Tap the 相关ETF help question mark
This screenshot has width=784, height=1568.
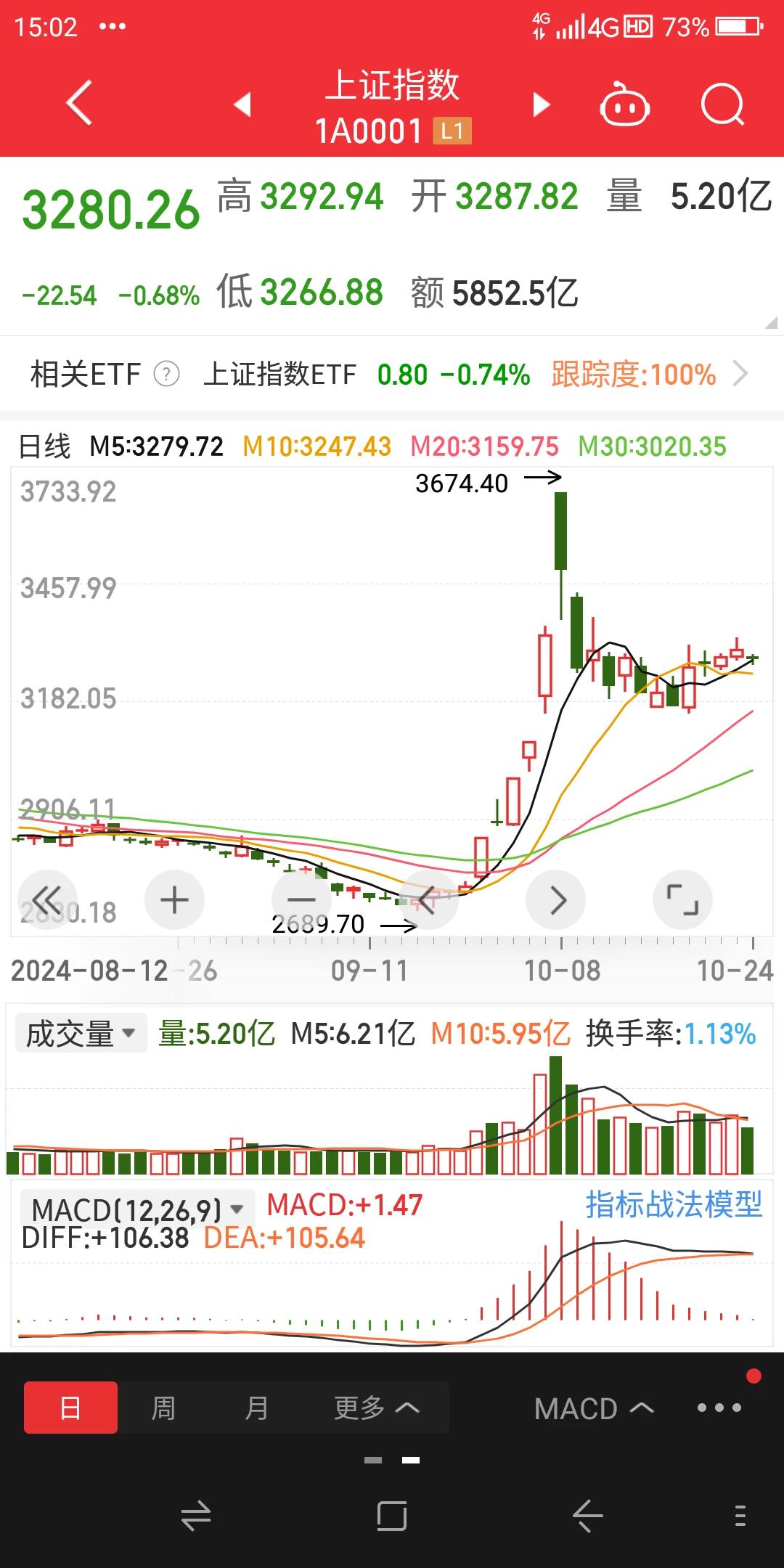click(x=166, y=375)
